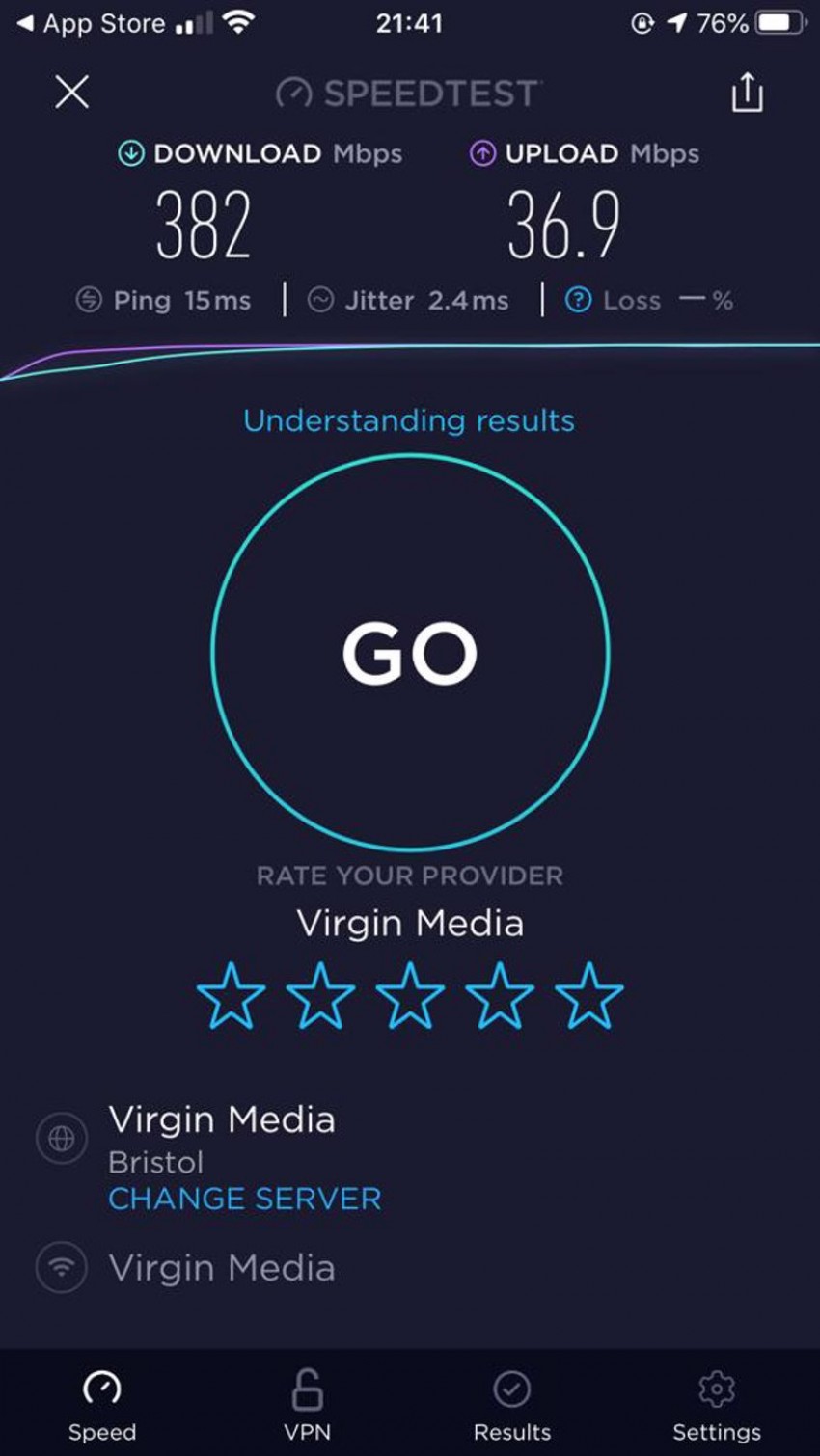This screenshot has height=1456, width=820.
Task: Close the speed test results
Action: pyautogui.click(x=72, y=93)
